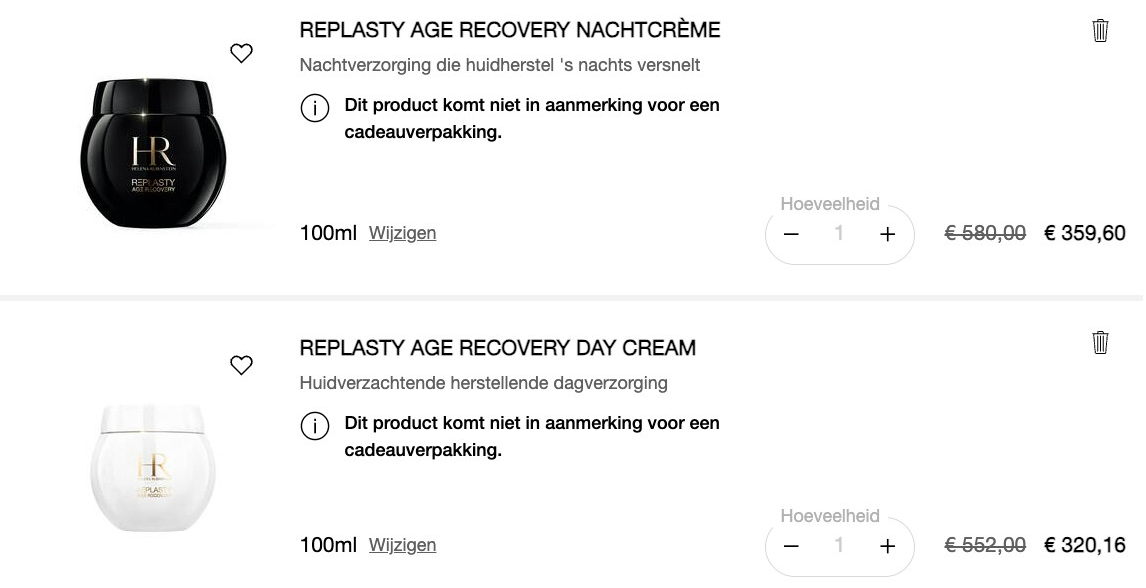Open the Replasty Nachtcrème product image
Viewport: 1146px width, 588px height.
point(153,152)
